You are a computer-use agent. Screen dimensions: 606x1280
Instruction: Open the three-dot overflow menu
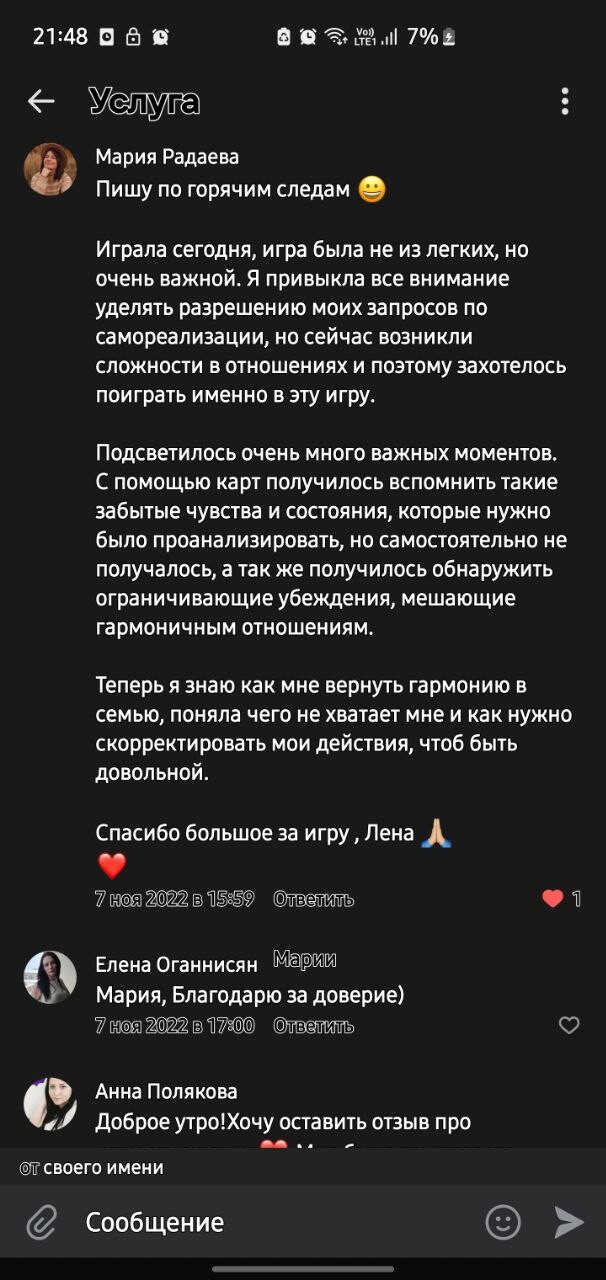point(565,101)
